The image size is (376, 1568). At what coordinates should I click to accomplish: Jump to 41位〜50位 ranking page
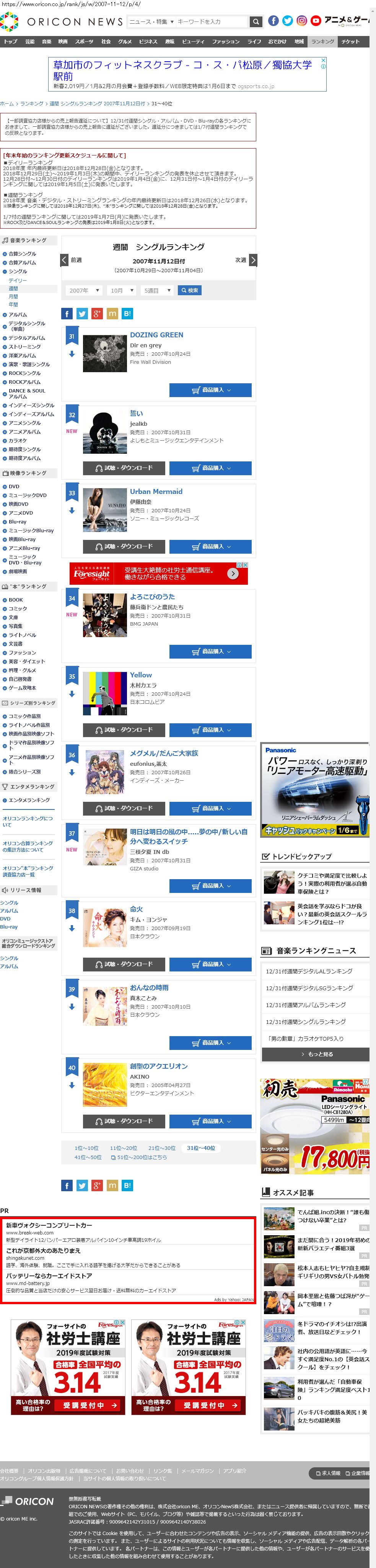point(88,1157)
